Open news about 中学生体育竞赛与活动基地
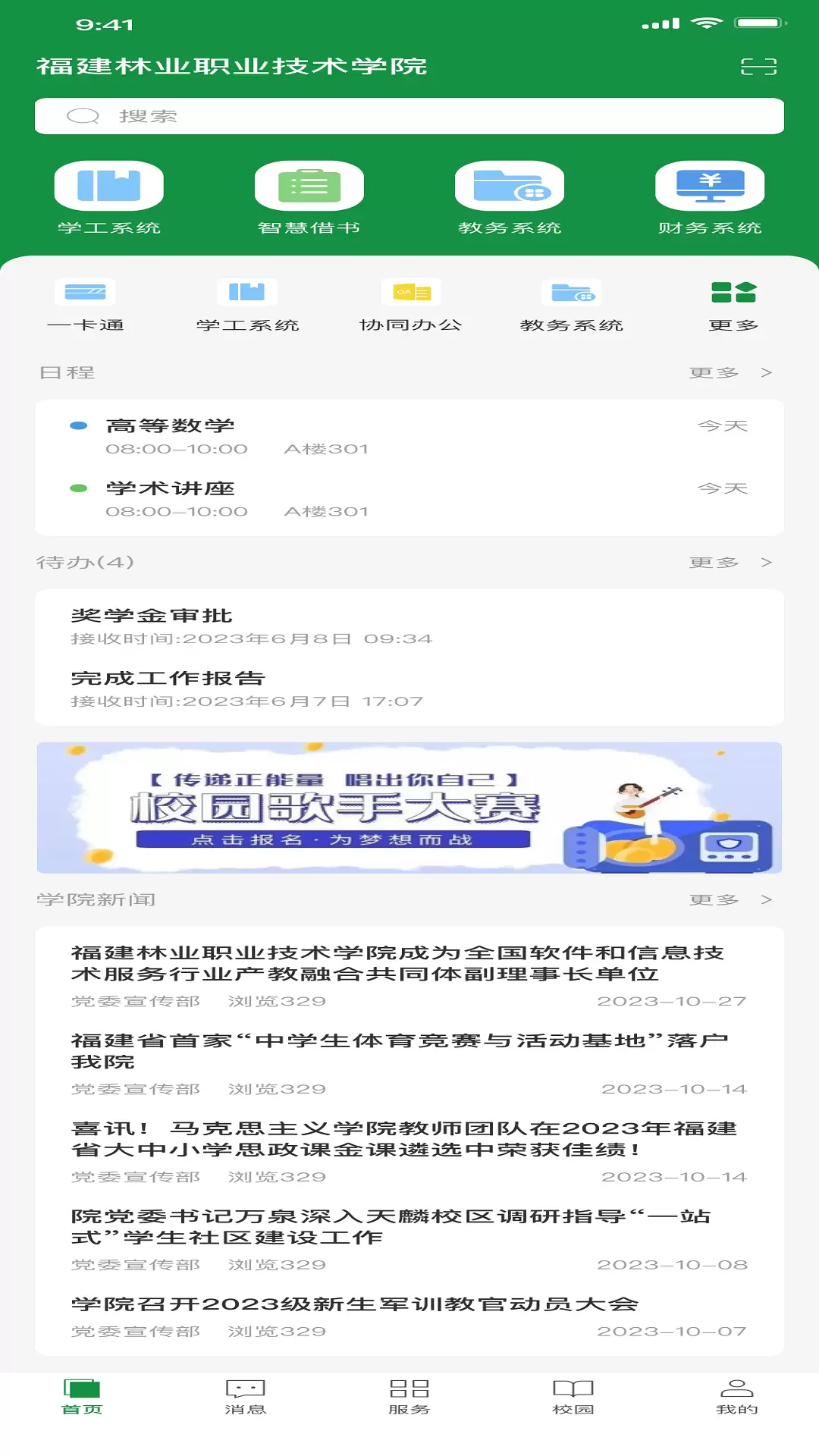 click(409, 1063)
